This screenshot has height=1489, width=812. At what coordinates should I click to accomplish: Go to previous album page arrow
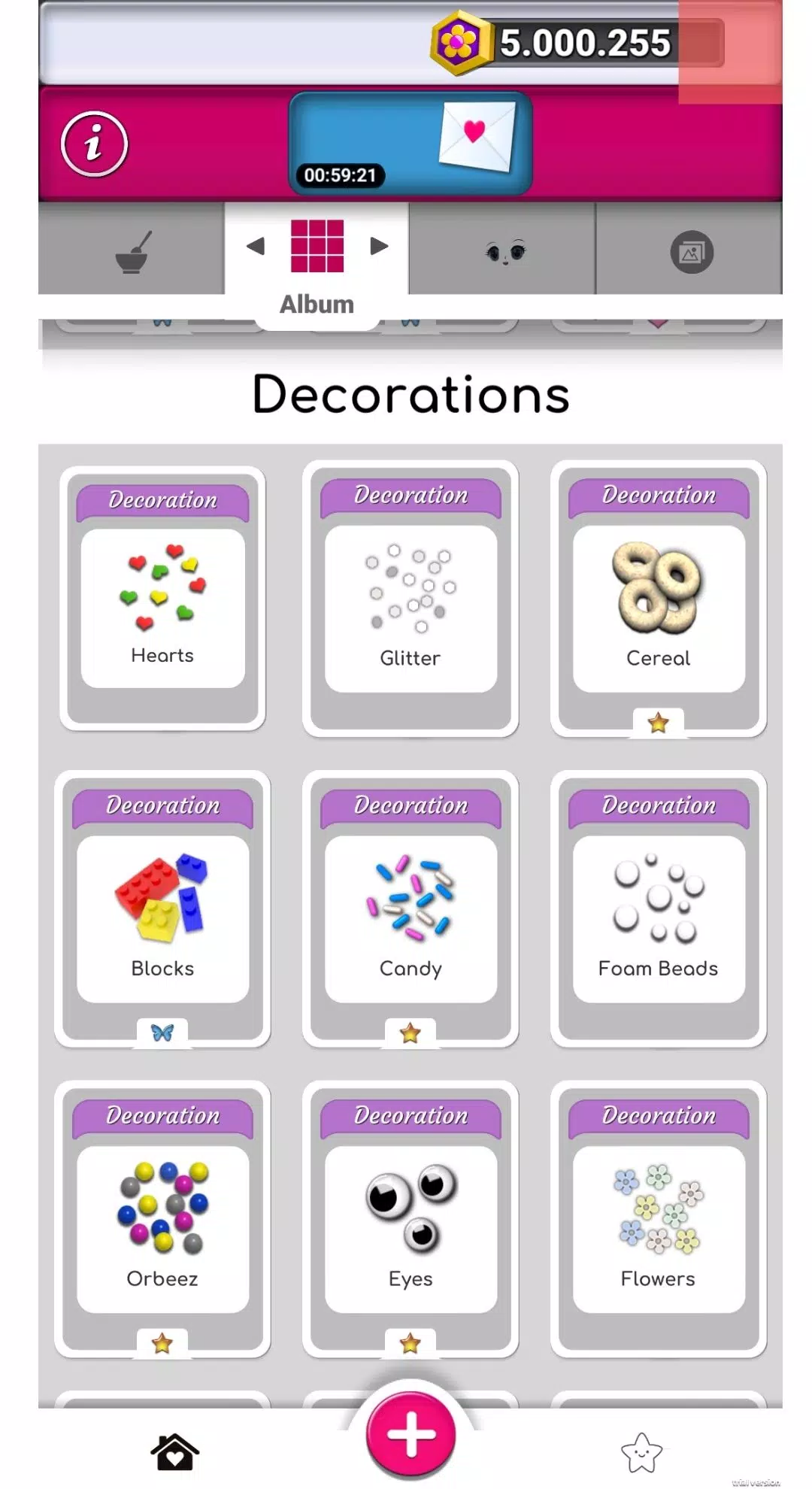pos(256,246)
